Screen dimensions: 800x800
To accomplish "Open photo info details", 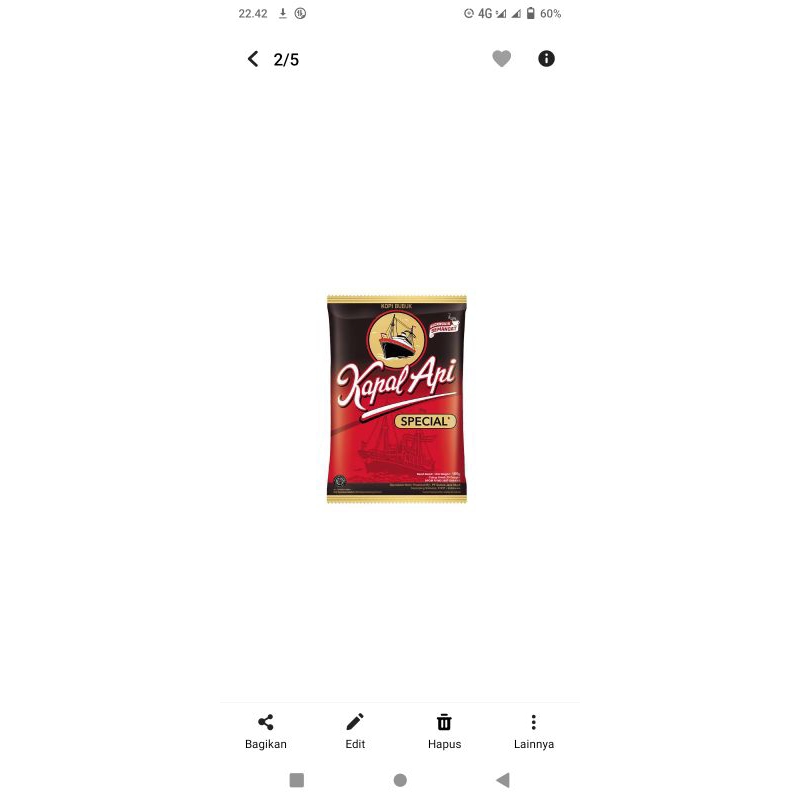I will [x=546, y=59].
